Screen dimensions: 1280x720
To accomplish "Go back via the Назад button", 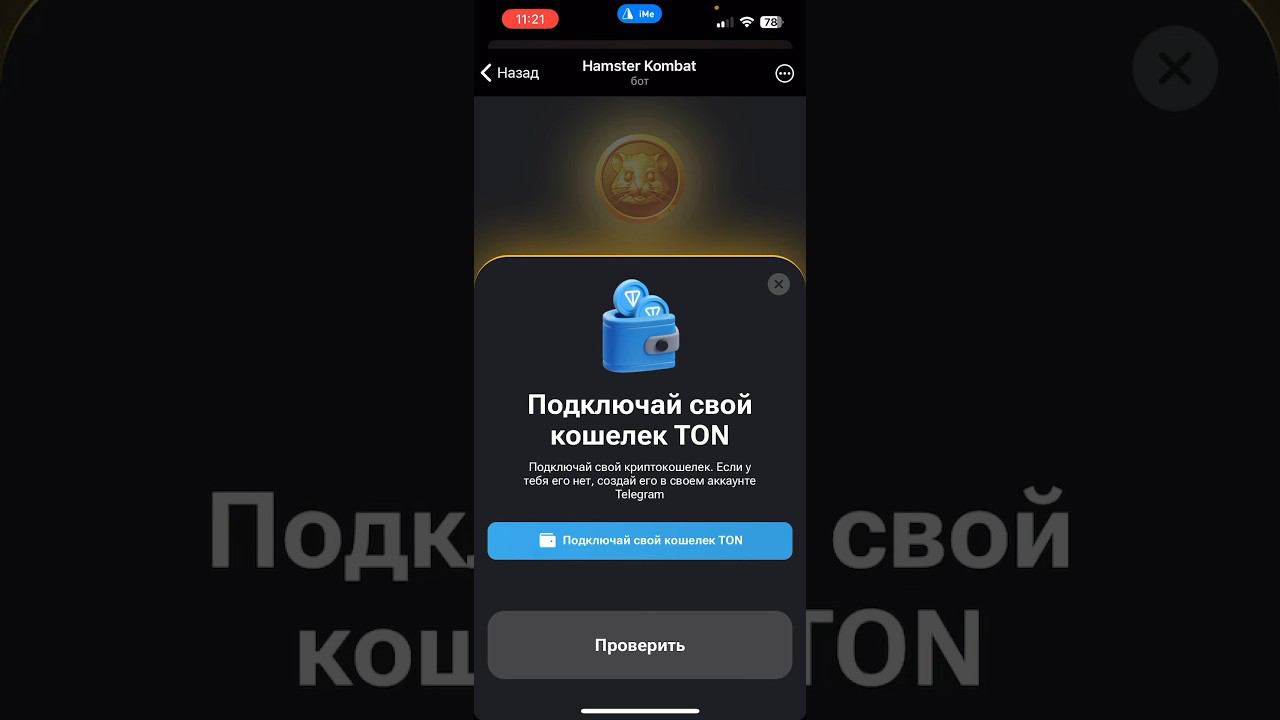I will 510,73.
